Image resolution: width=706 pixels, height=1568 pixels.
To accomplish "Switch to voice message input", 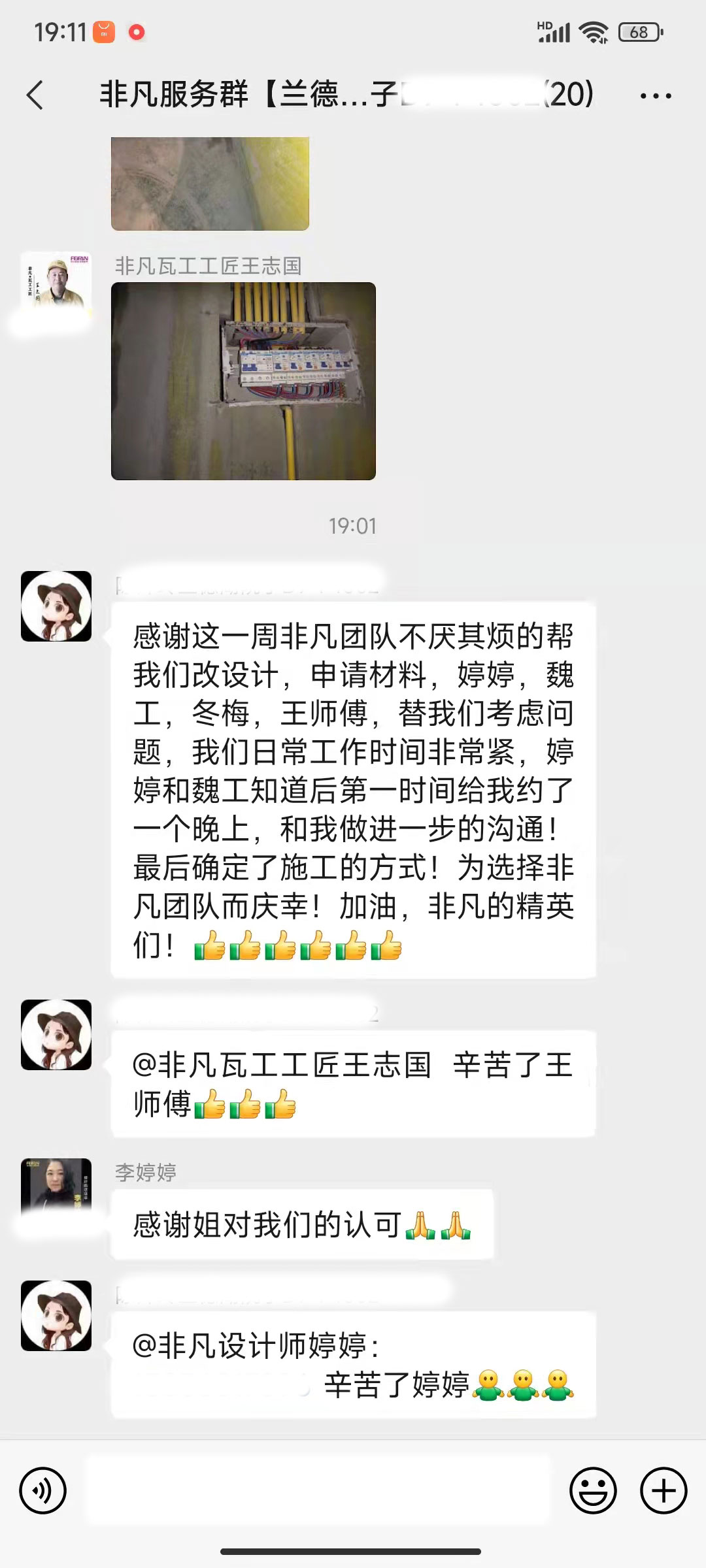I will tap(43, 1491).
